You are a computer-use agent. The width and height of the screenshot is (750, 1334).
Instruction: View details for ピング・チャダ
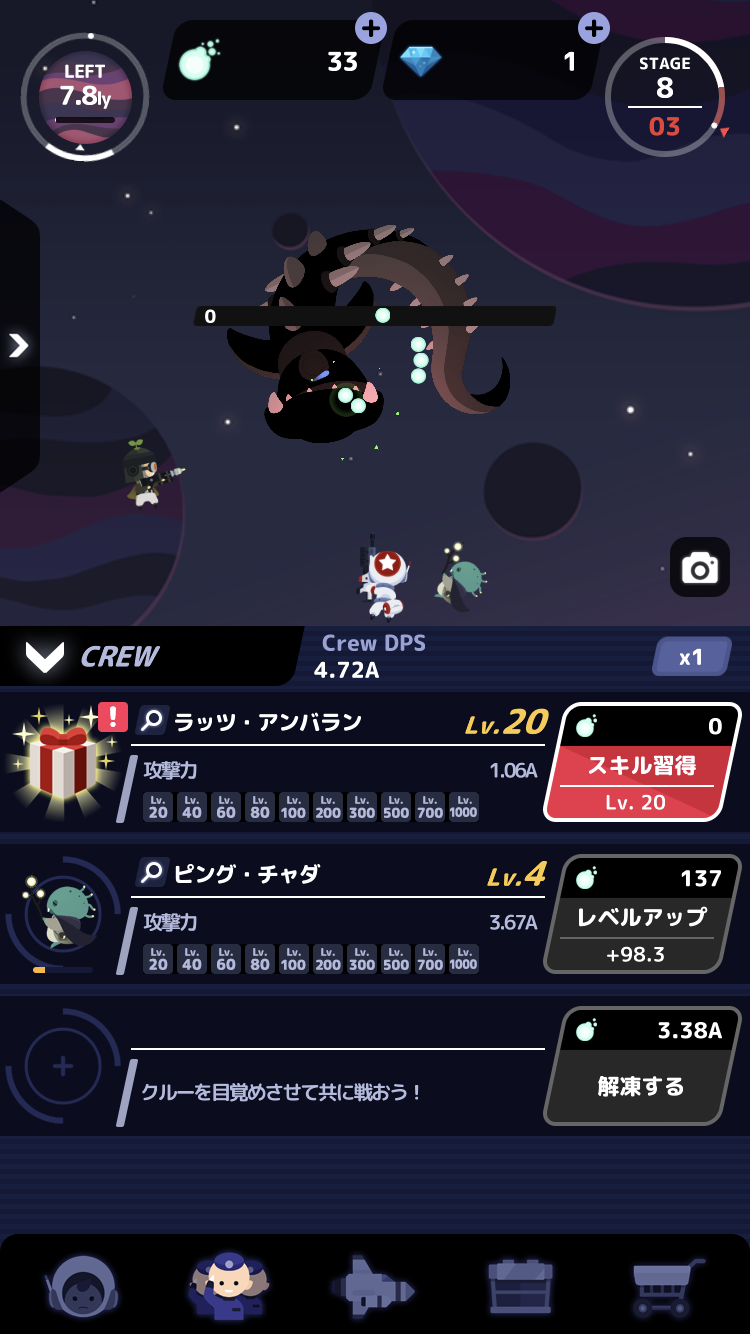click(153, 873)
